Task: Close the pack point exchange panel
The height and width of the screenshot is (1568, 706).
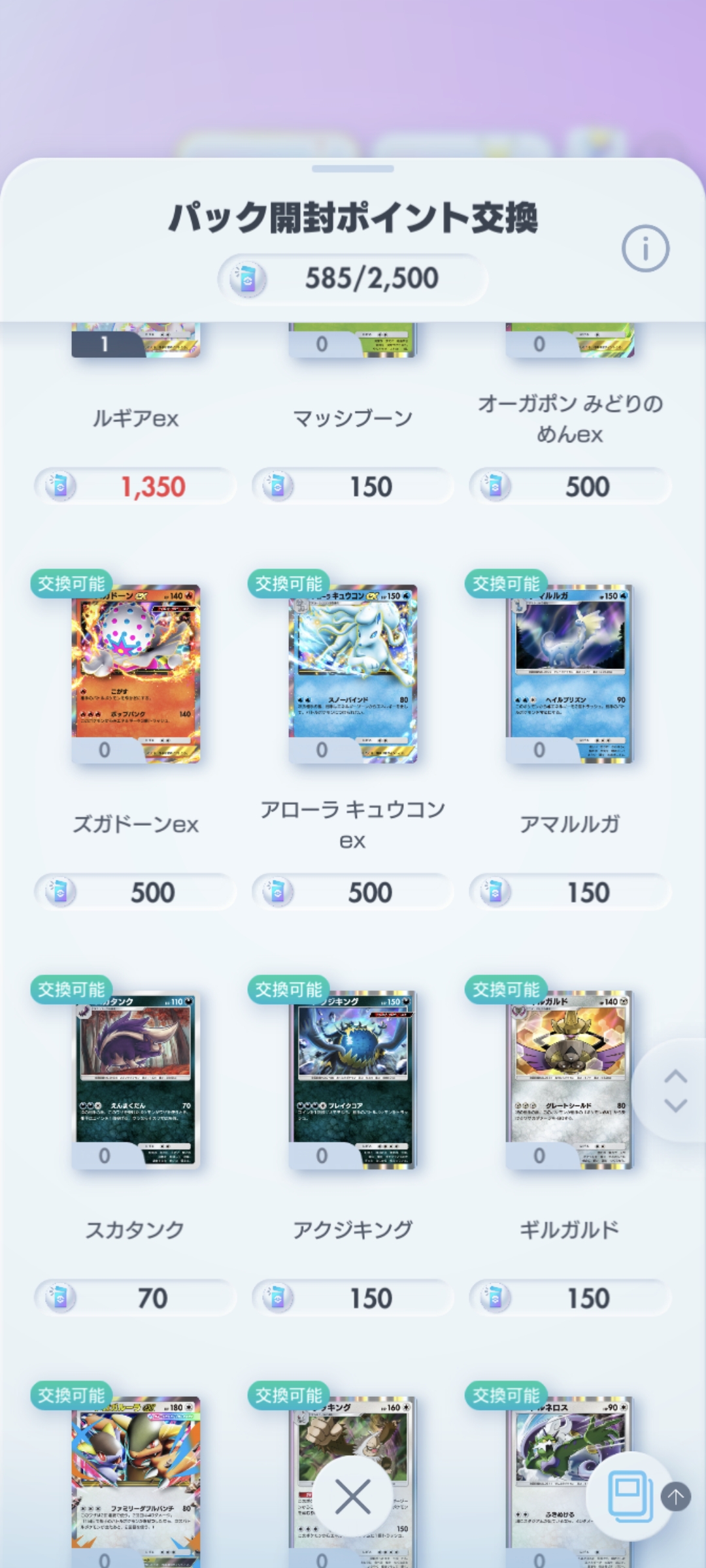Action: click(352, 1496)
